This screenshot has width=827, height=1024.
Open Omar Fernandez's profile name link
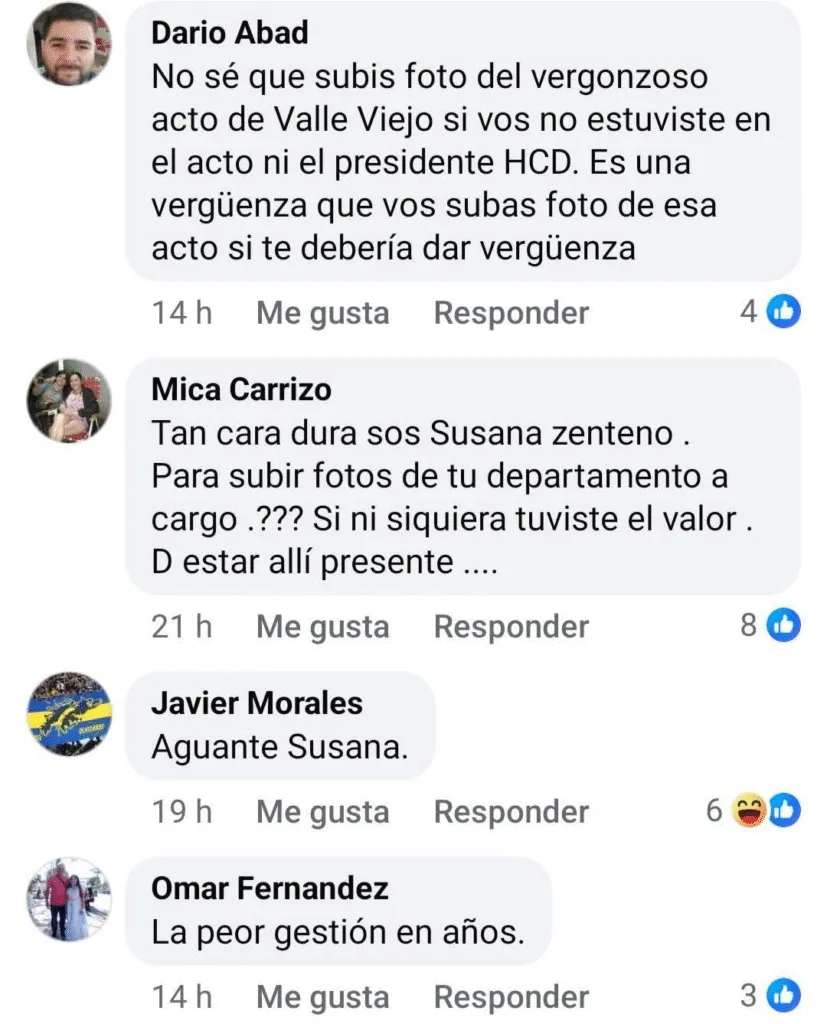click(269, 887)
